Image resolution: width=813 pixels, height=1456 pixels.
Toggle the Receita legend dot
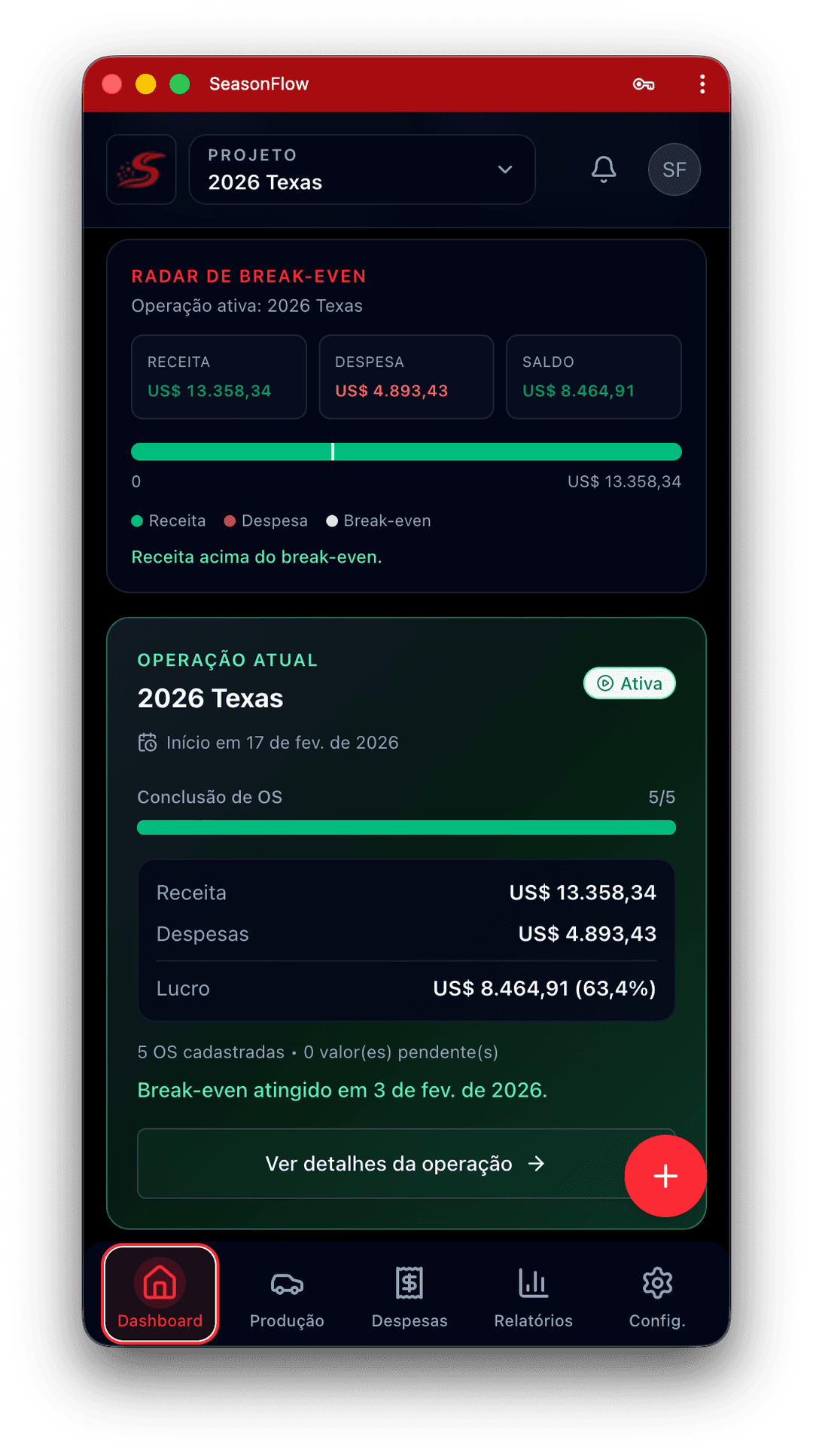tap(137, 520)
